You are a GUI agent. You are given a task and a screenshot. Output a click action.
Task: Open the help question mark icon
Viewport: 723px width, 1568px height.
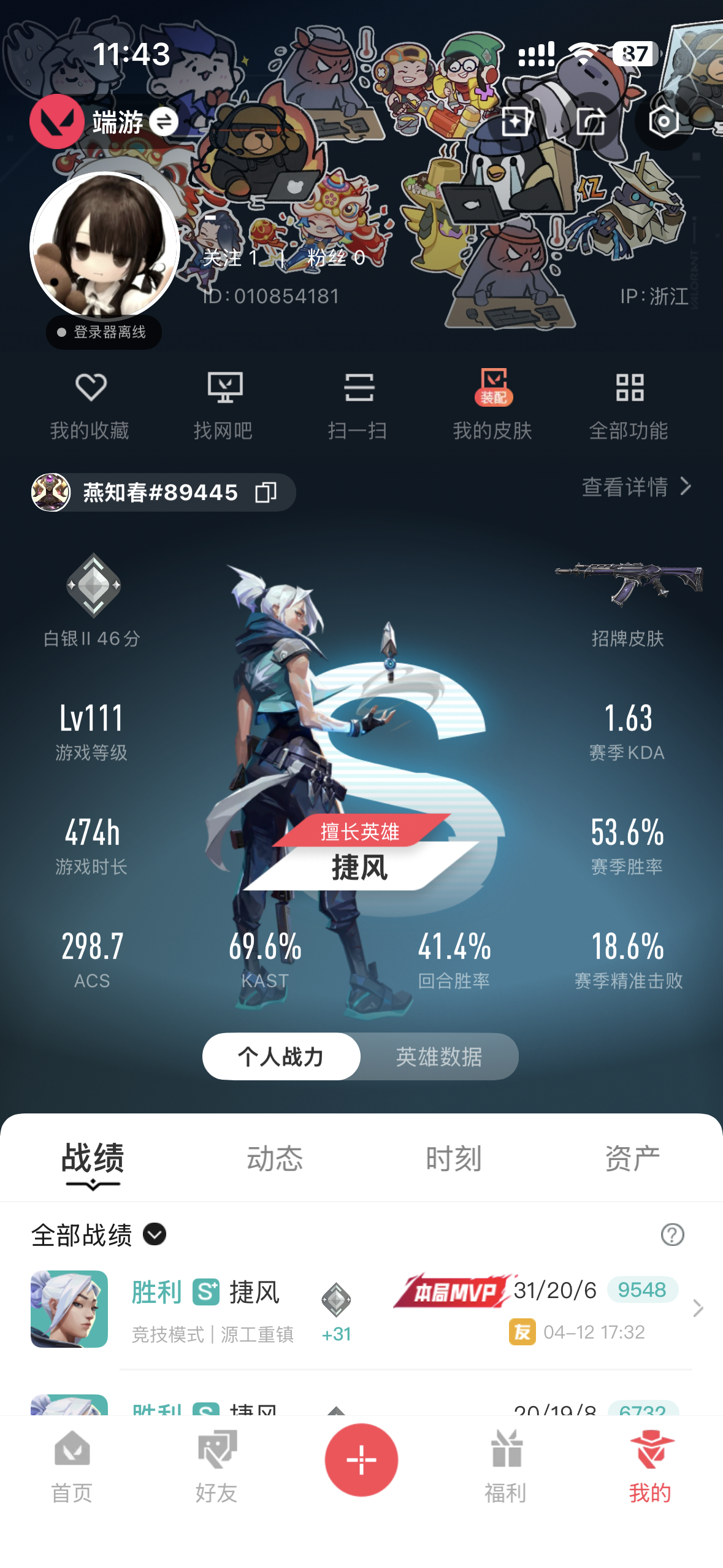672,1234
